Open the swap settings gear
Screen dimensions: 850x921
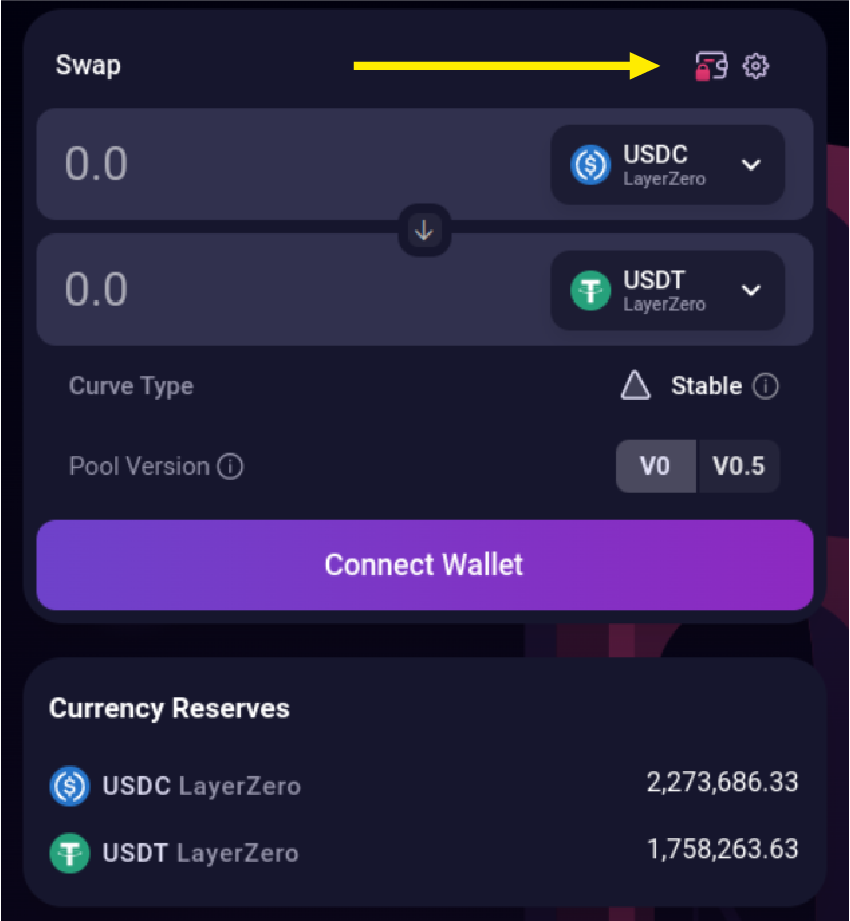coord(756,67)
